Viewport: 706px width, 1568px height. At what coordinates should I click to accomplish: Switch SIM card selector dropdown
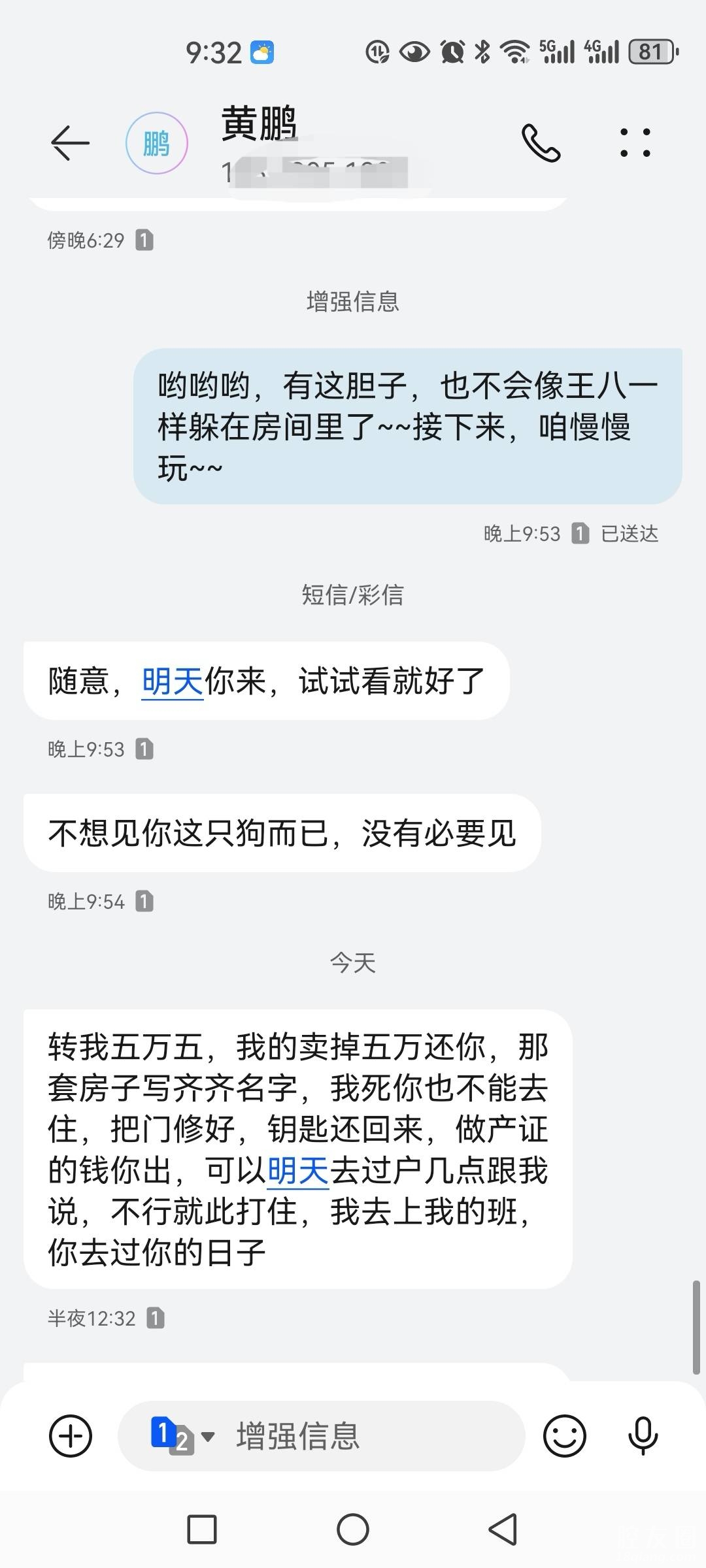[x=183, y=1435]
